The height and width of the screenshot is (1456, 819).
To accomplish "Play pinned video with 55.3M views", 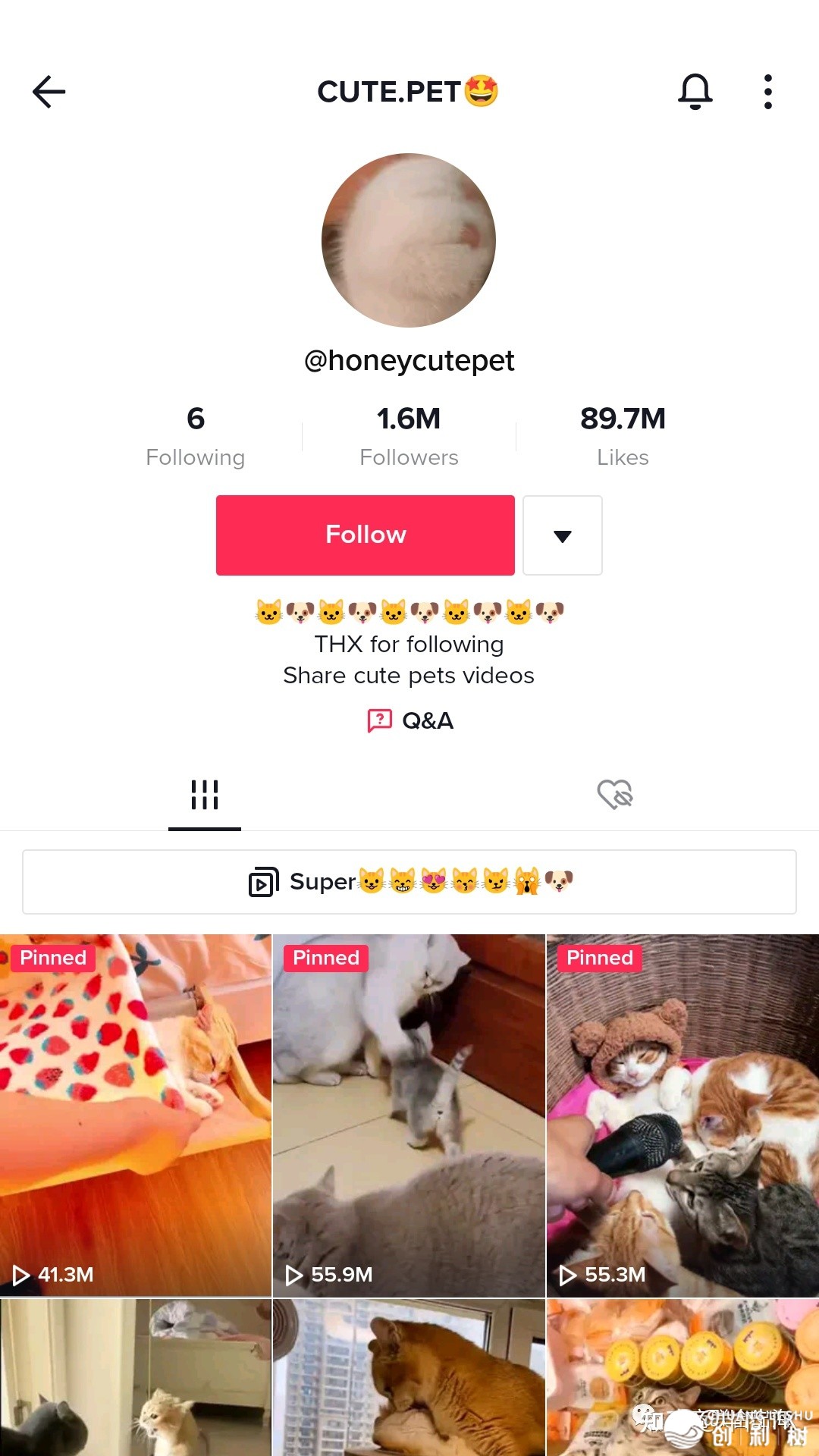I will (x=682, y=1115).
